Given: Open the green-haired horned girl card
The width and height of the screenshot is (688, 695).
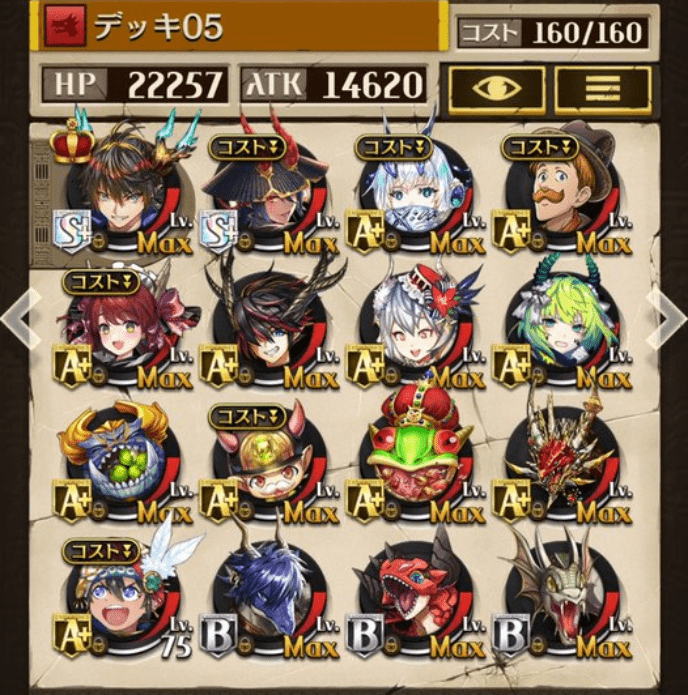Looking at the screenshot, I should tap(562, 328).
